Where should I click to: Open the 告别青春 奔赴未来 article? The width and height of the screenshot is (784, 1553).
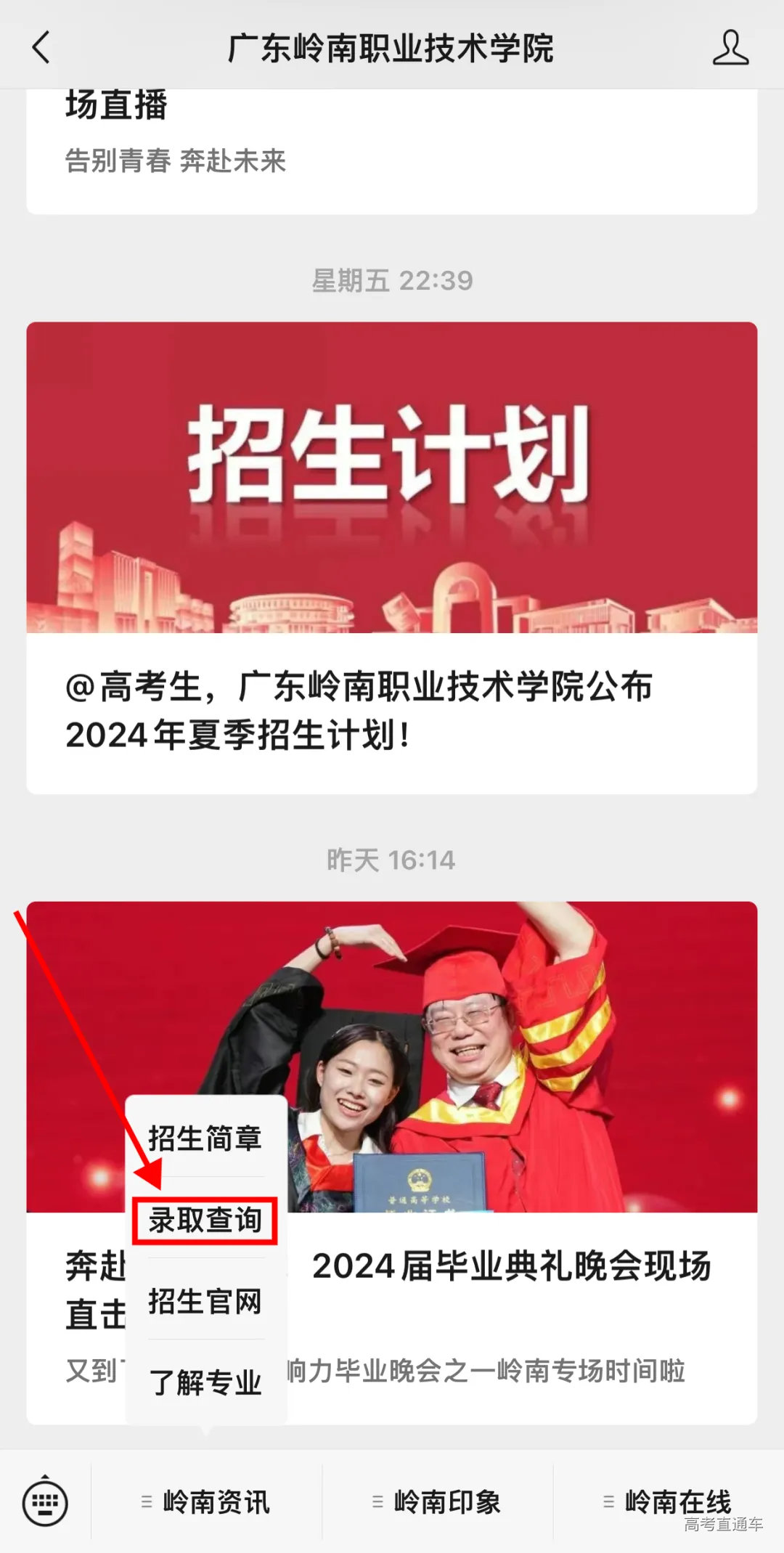(174, 163)
